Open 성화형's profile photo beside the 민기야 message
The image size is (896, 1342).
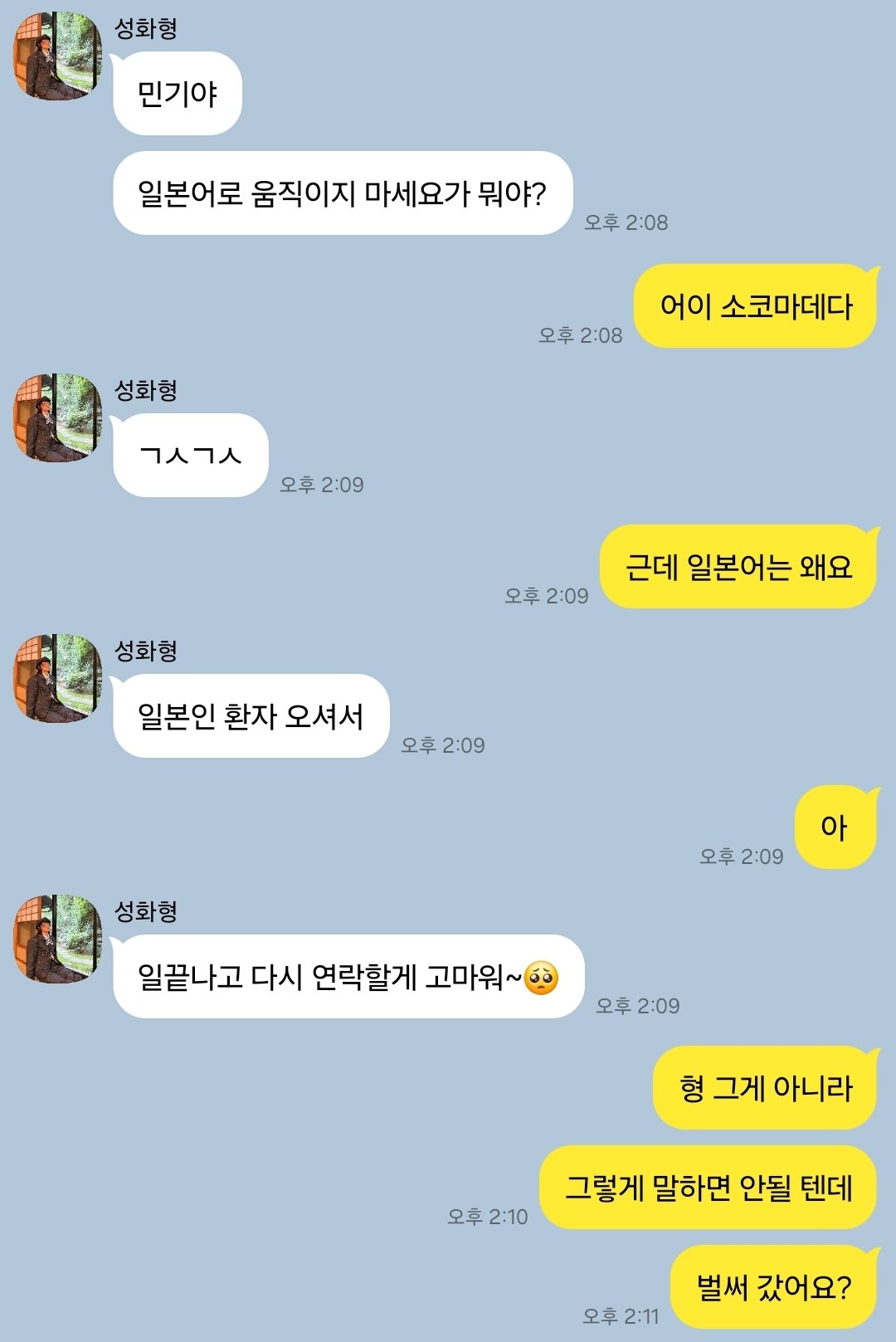point(57,56)
